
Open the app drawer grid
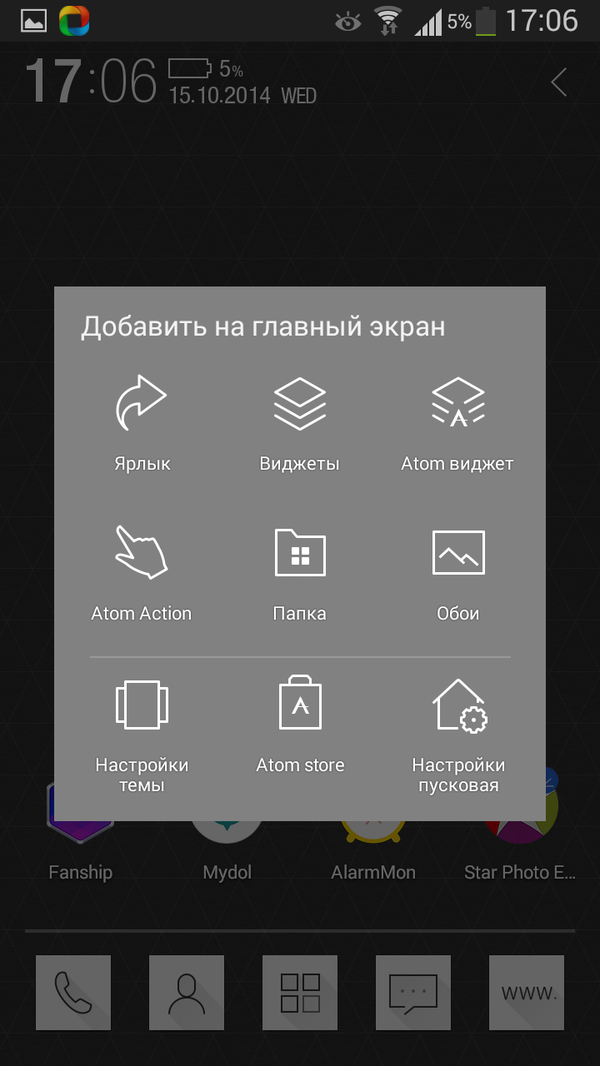(300, 992)
